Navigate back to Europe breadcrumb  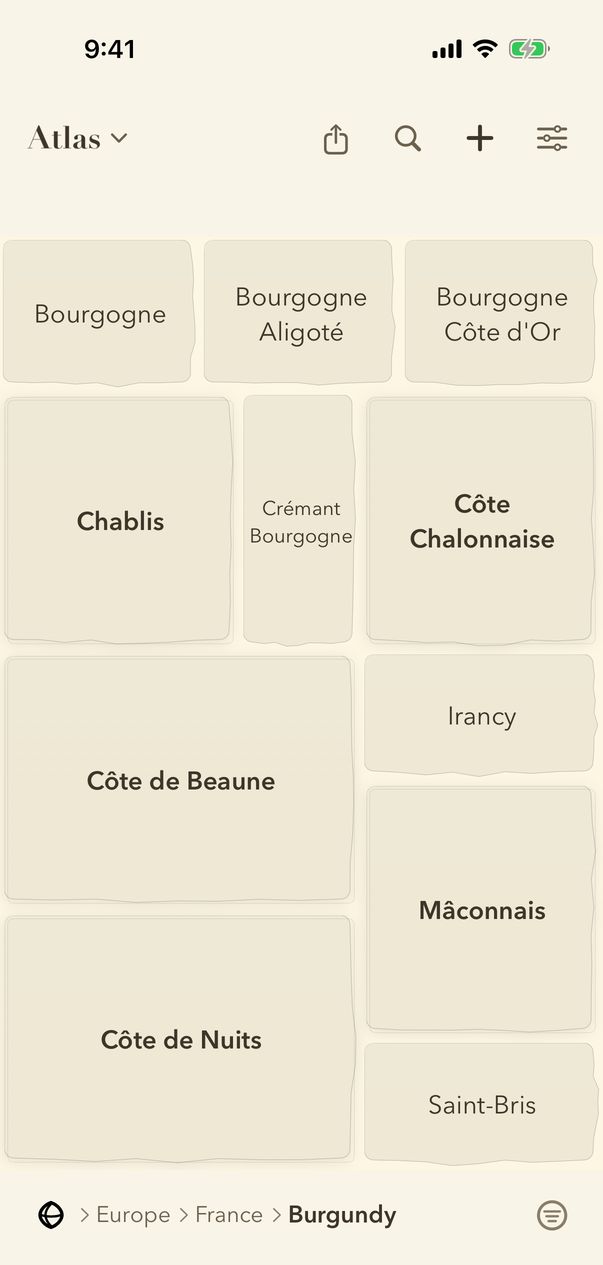pyautogui.click(x=133, y=1215)
